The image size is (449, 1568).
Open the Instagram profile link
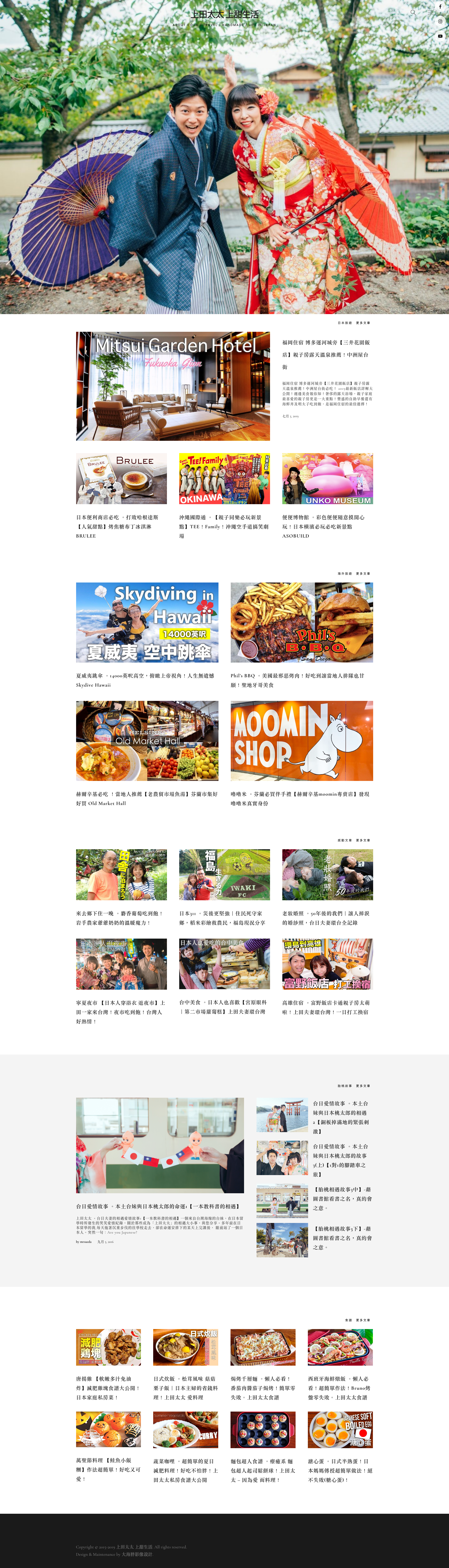tap(440, 21)
